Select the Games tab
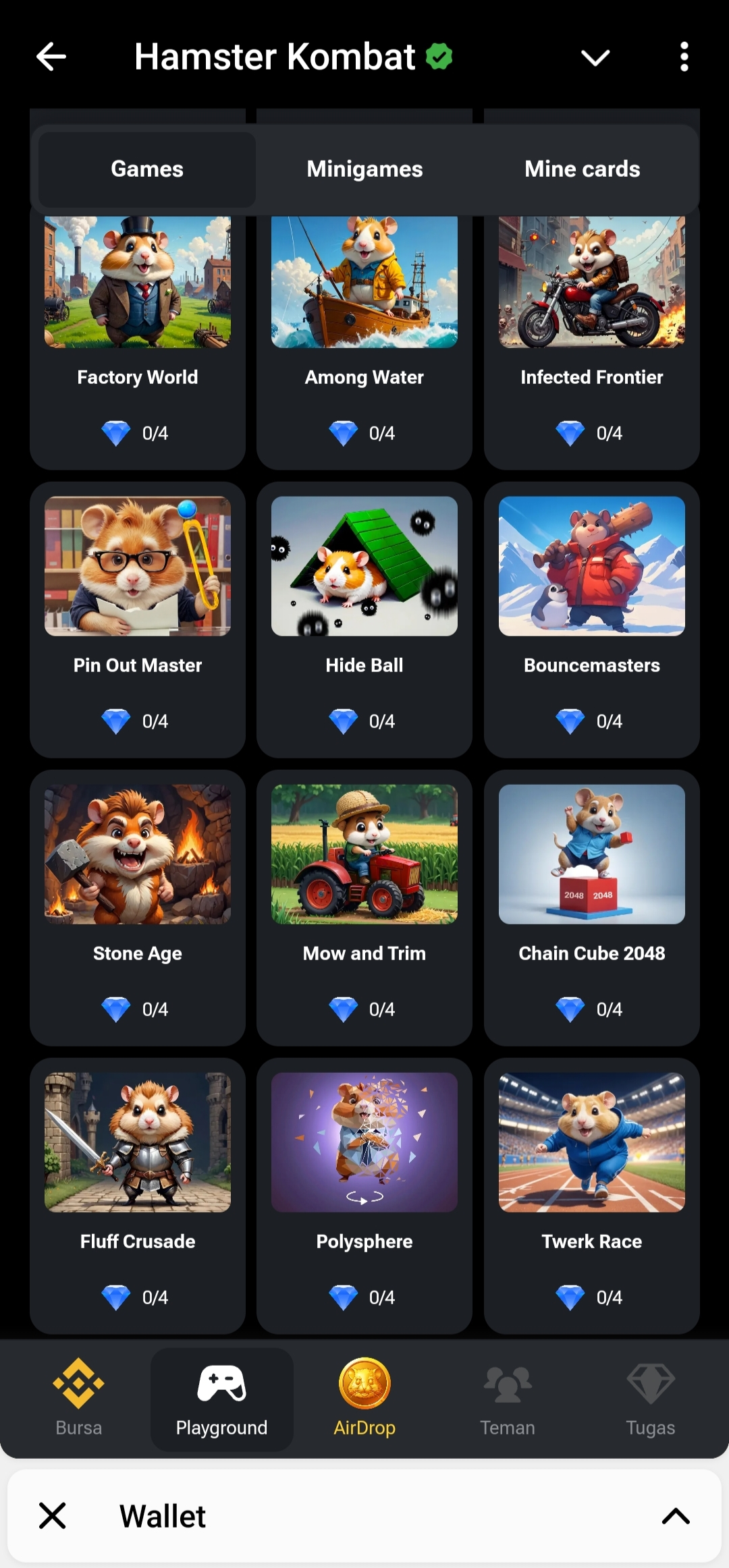This screenshot has width=729, height=1568. (147, 169)
